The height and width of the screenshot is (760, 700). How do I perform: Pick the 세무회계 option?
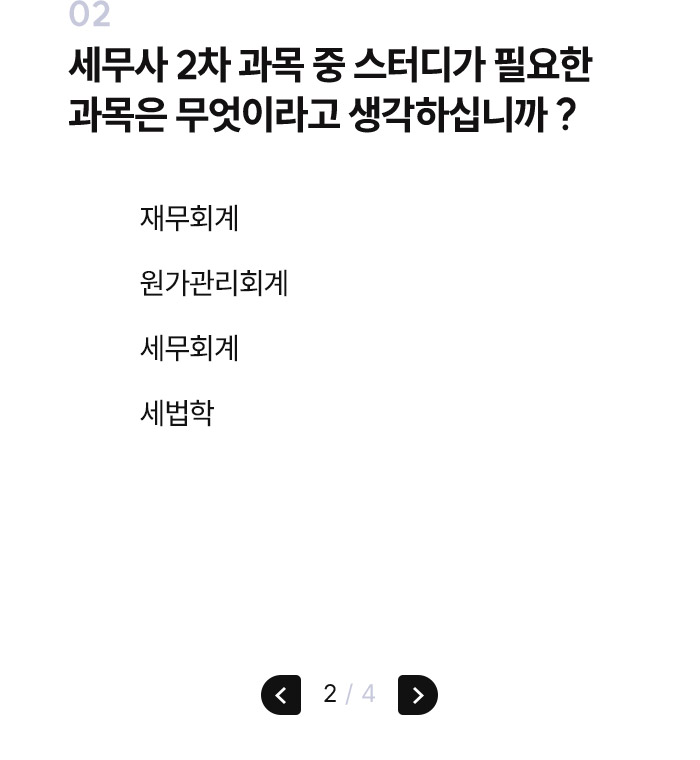[x=189, y=348]
